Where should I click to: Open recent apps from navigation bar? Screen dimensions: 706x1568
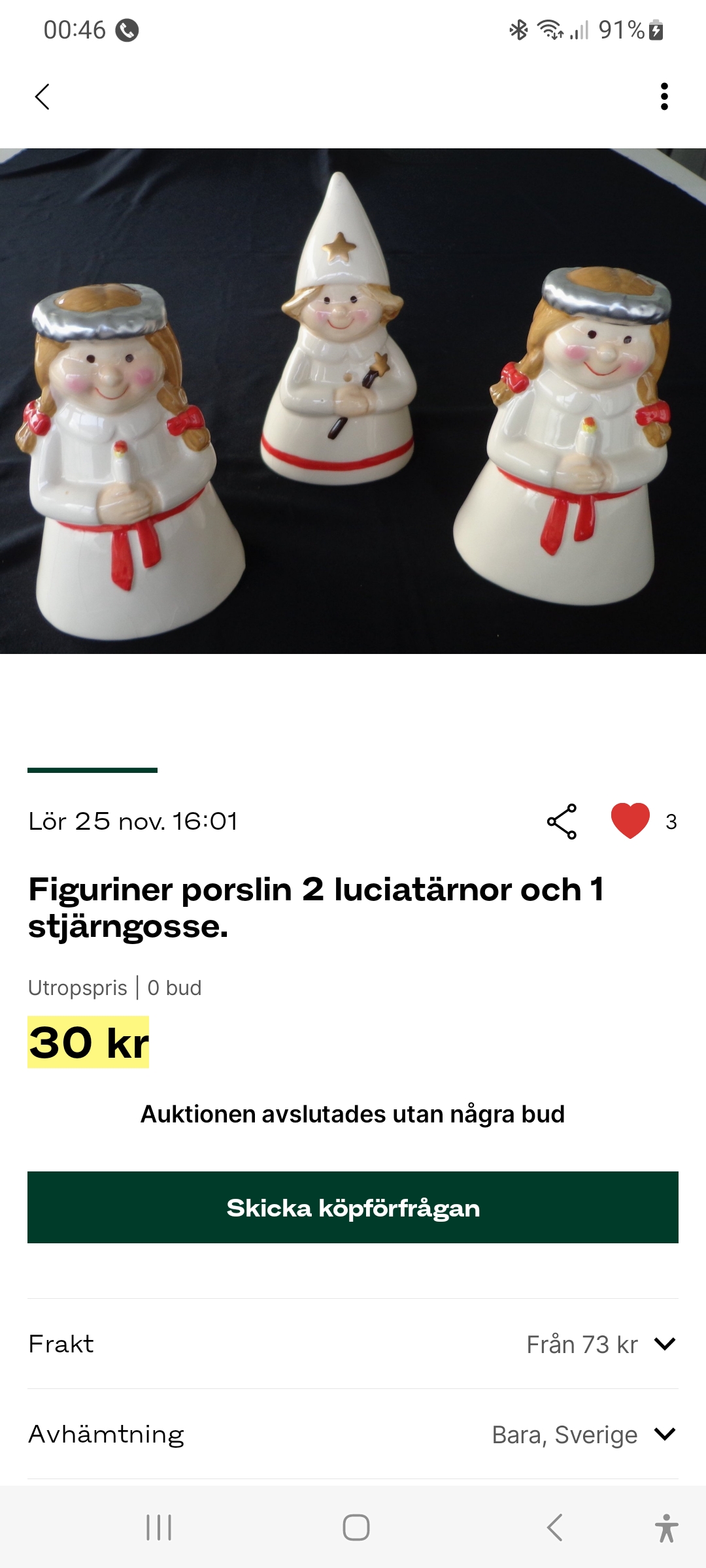point(159,1527)
